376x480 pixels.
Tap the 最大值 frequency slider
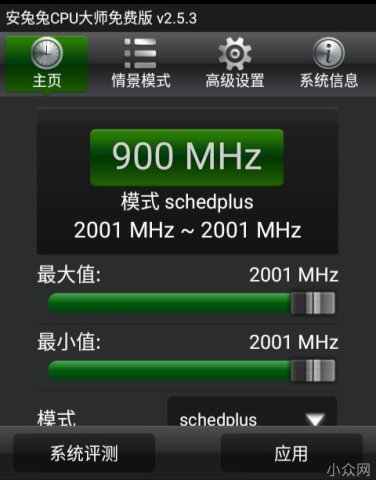click(x=192, y=303)
